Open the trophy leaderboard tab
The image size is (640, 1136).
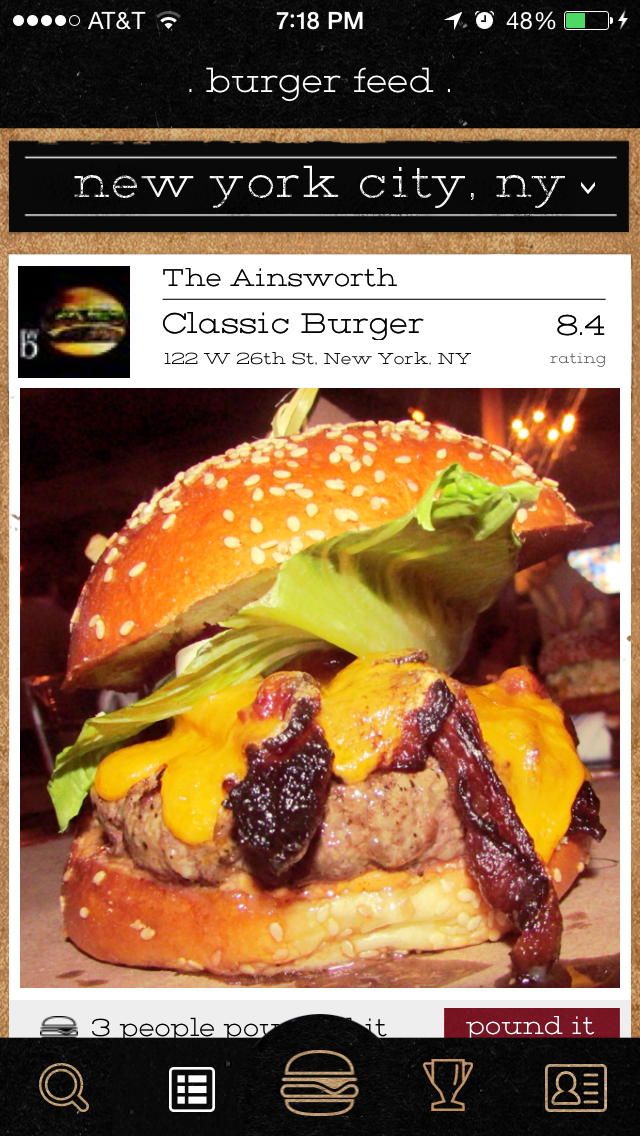[447, 1087]
